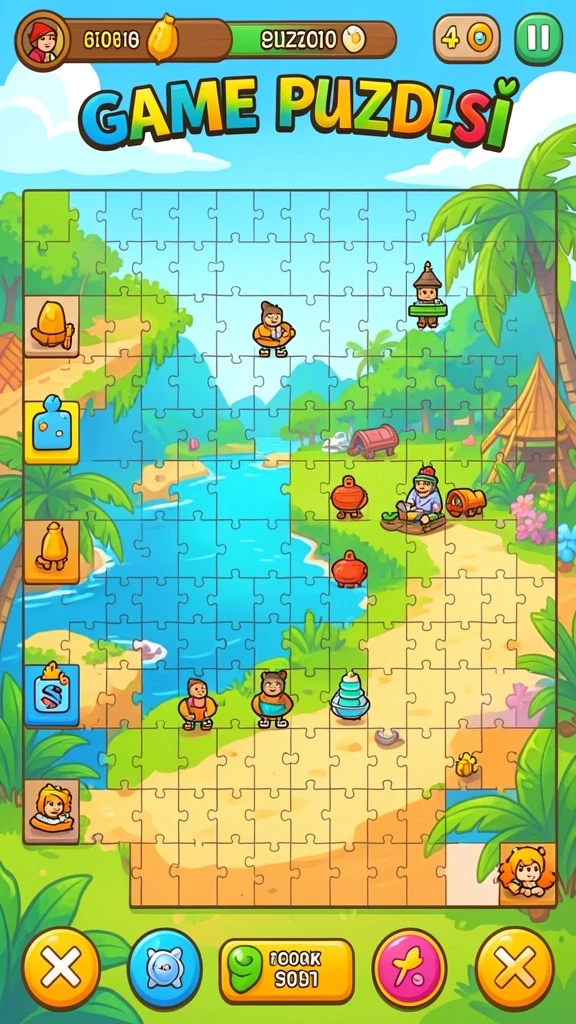Tap the yellow X button beside the blue button

61,968
